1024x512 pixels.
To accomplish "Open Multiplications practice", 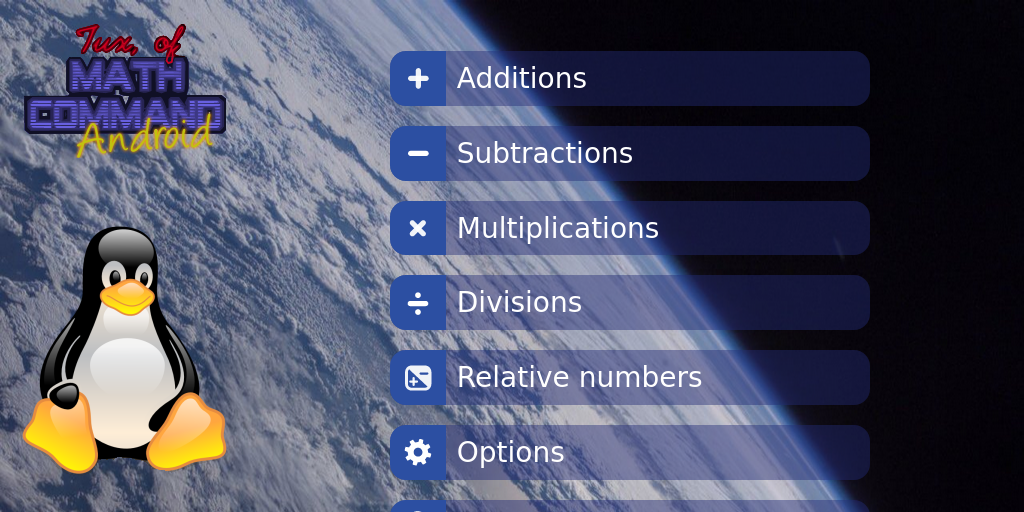I will (x=629, y=228).
